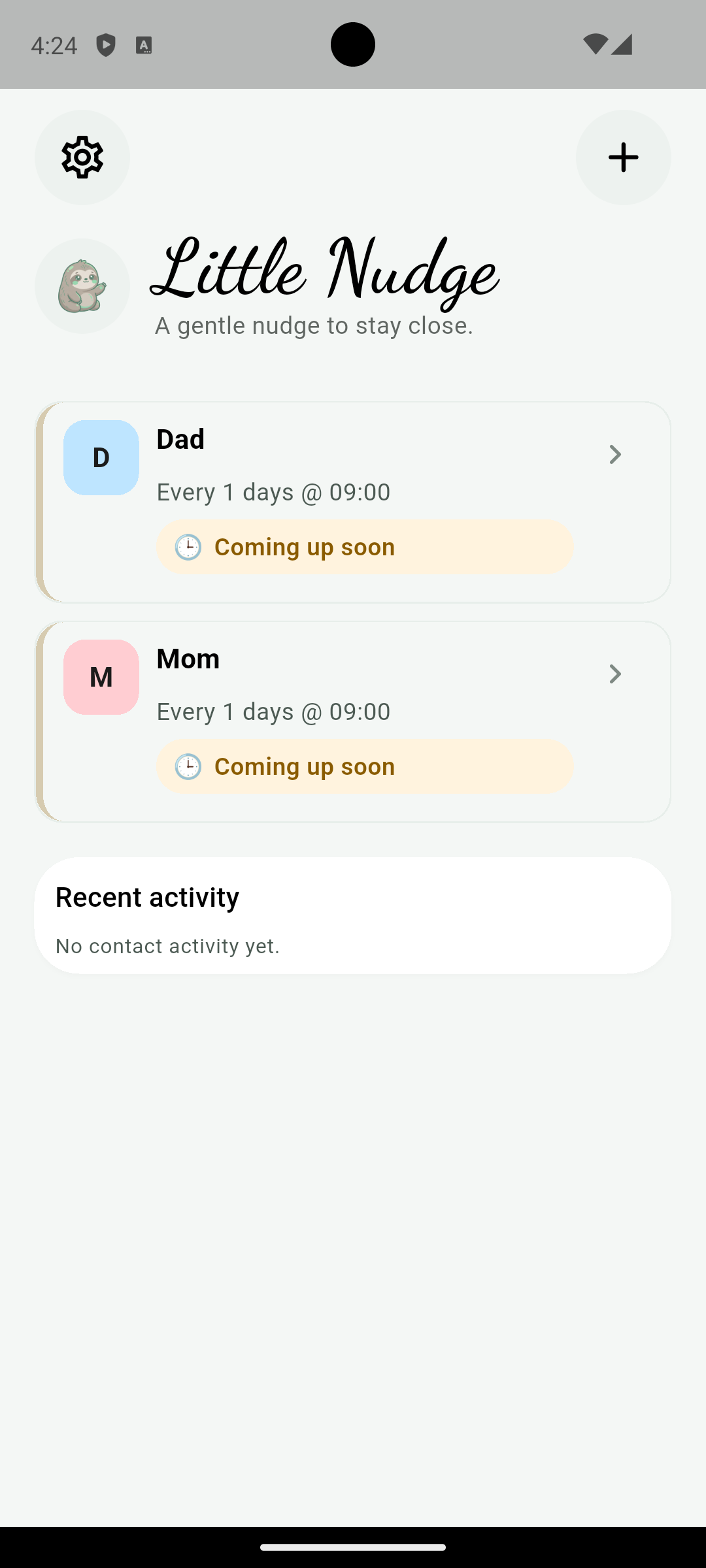Expand Mom's contact details with the chevron

pos(614,674)
